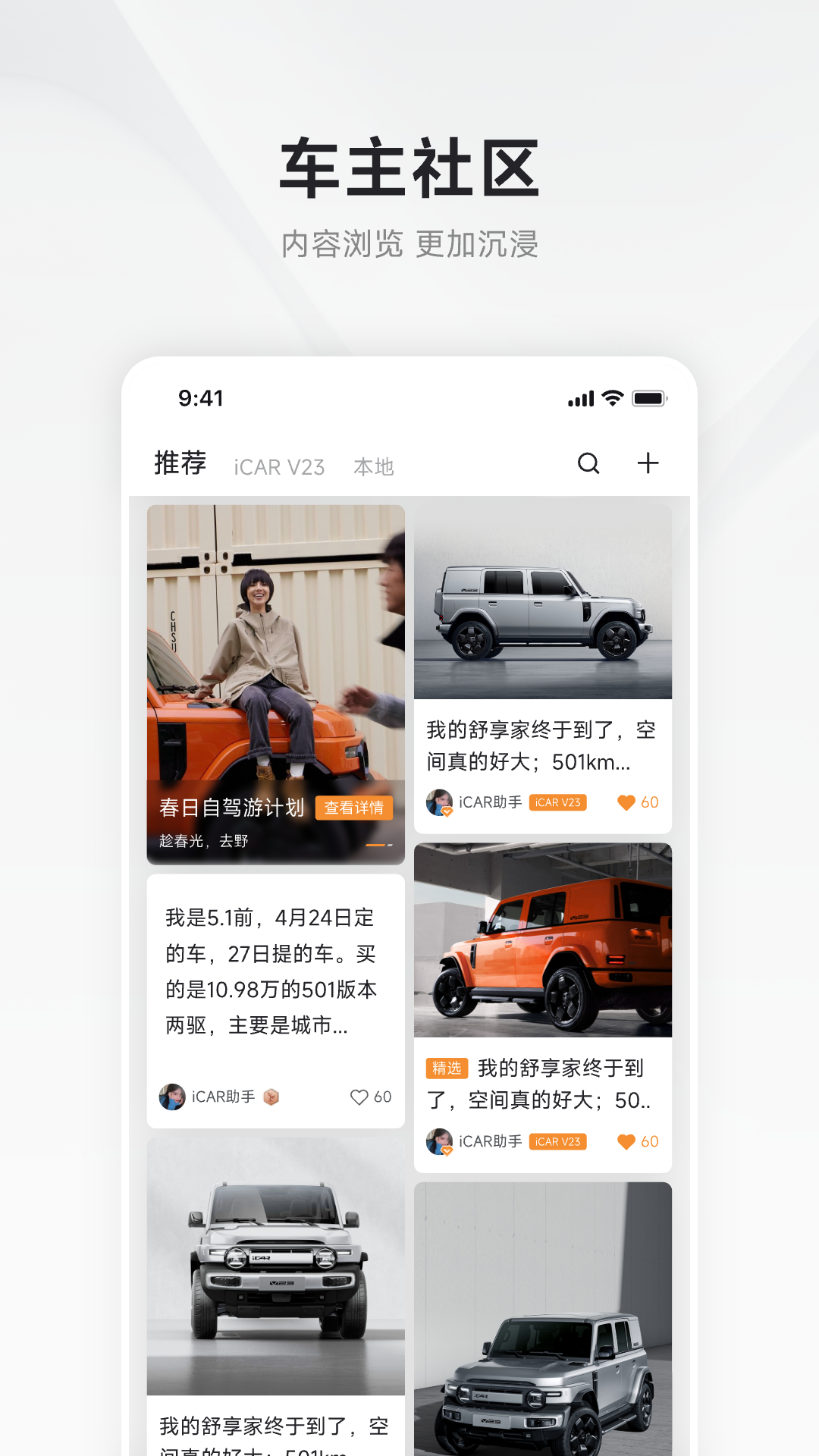Screen dimensions: 819x1456
Task: Open the iCAR V23 tag link
Action: click(559, 803)
